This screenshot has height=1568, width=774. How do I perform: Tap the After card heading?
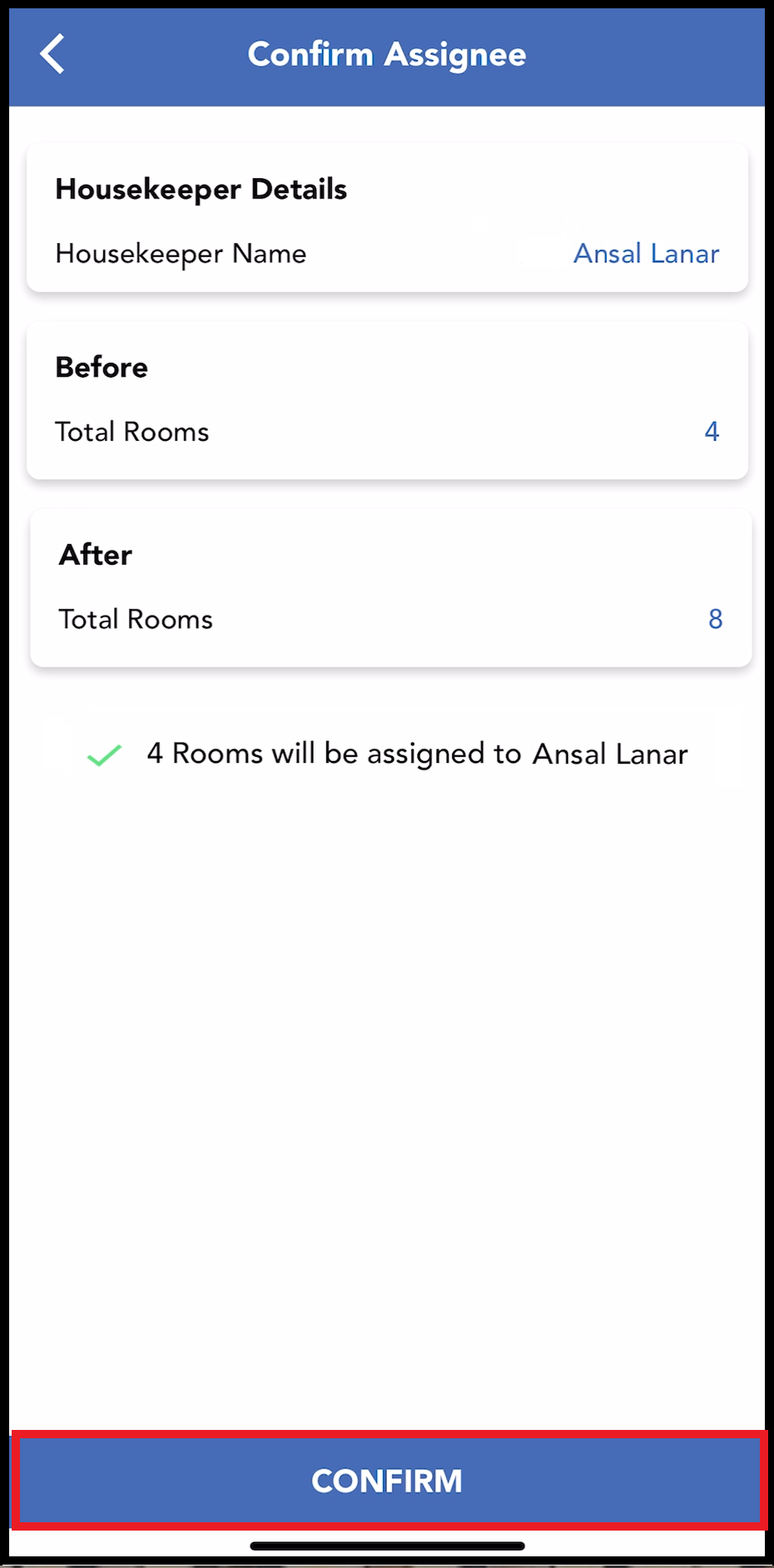95,555
